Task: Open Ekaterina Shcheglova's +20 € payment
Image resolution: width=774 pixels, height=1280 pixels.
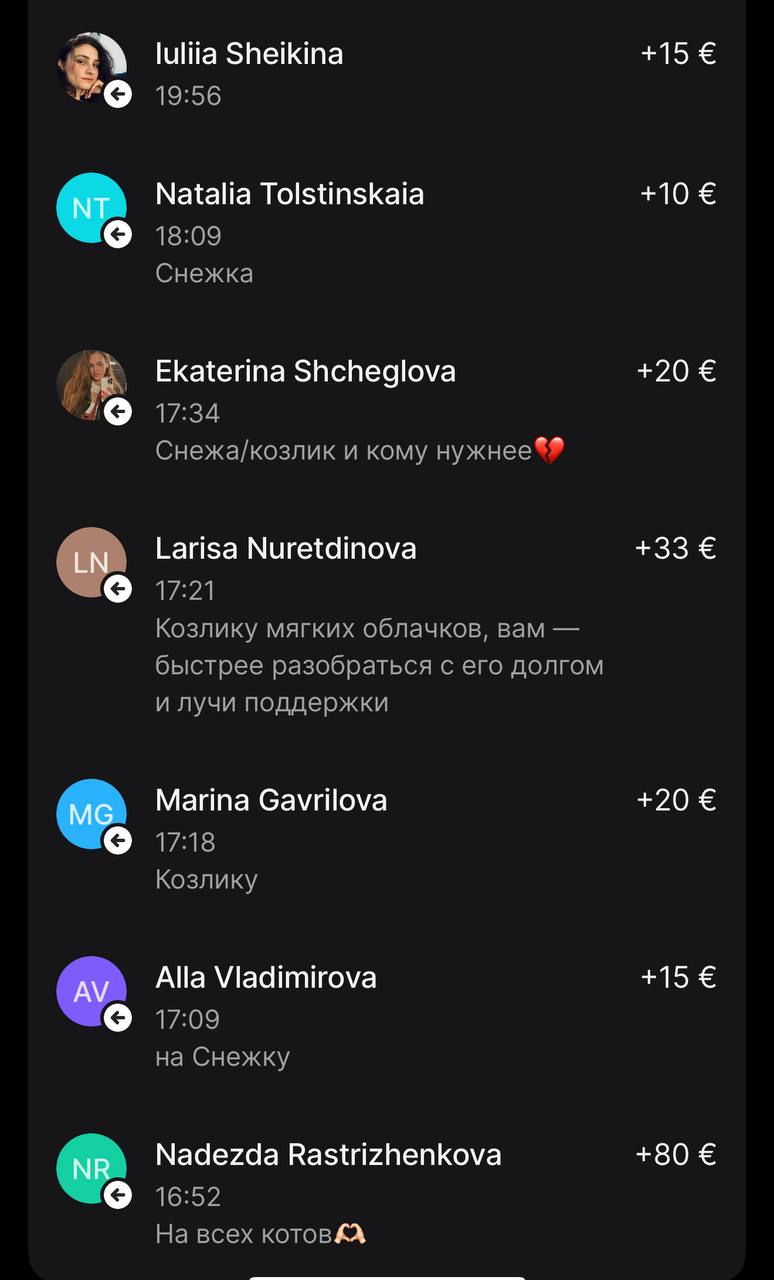Action: (386, 410)
